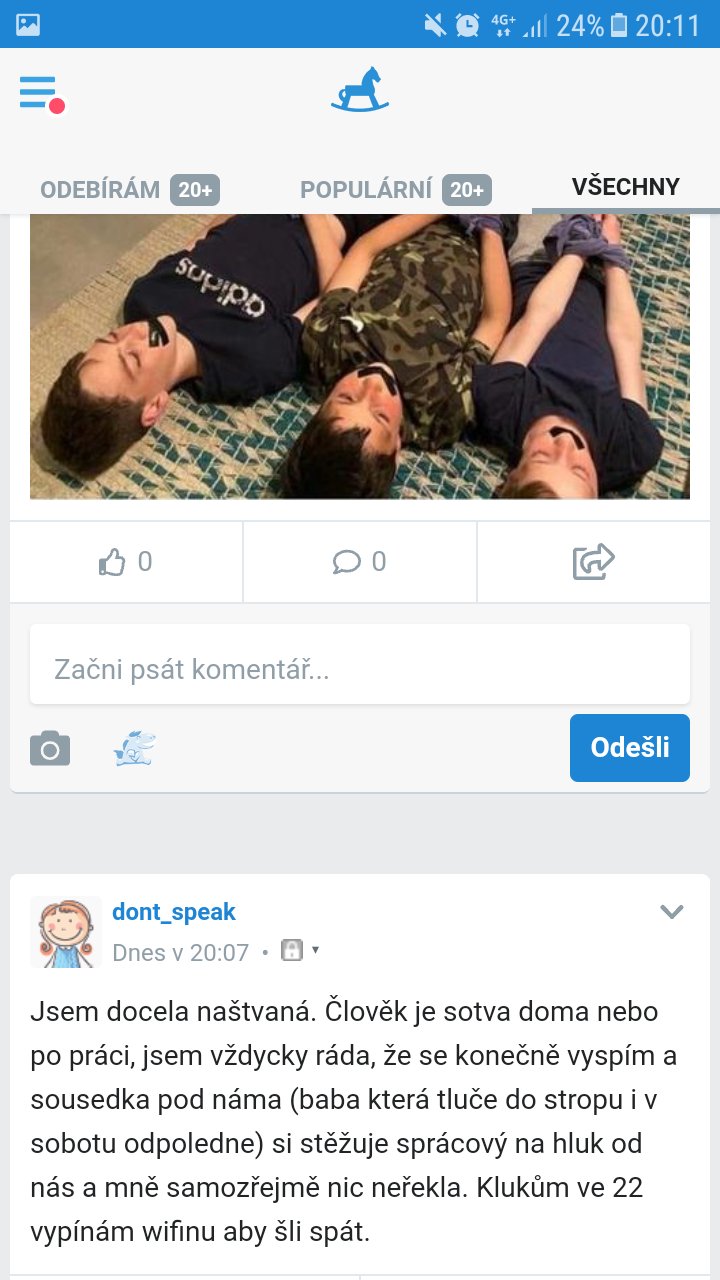The height and width of the screenshot is (1280, 720).
Task: Open the dont_speak profile link
Action: tap(174, 912)
